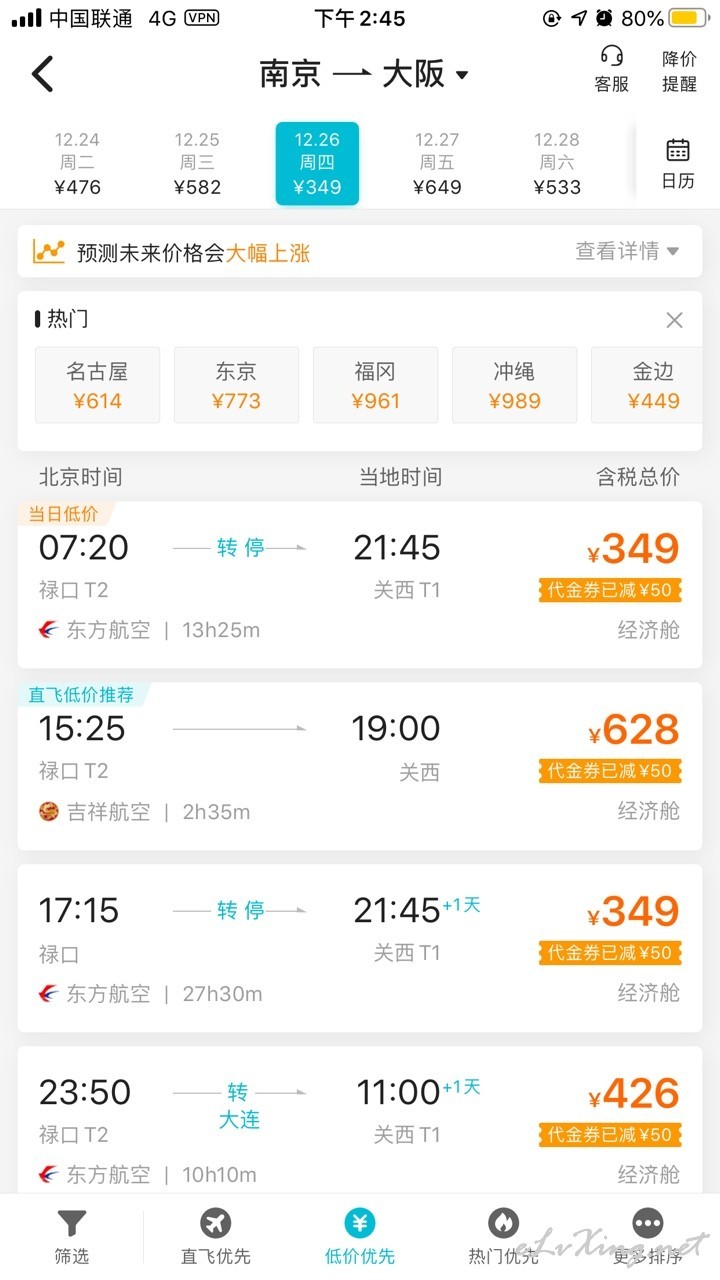Select the 12.28 周六 date
Viewport: 720px width, 1280px height.
[x=557, y=163]
